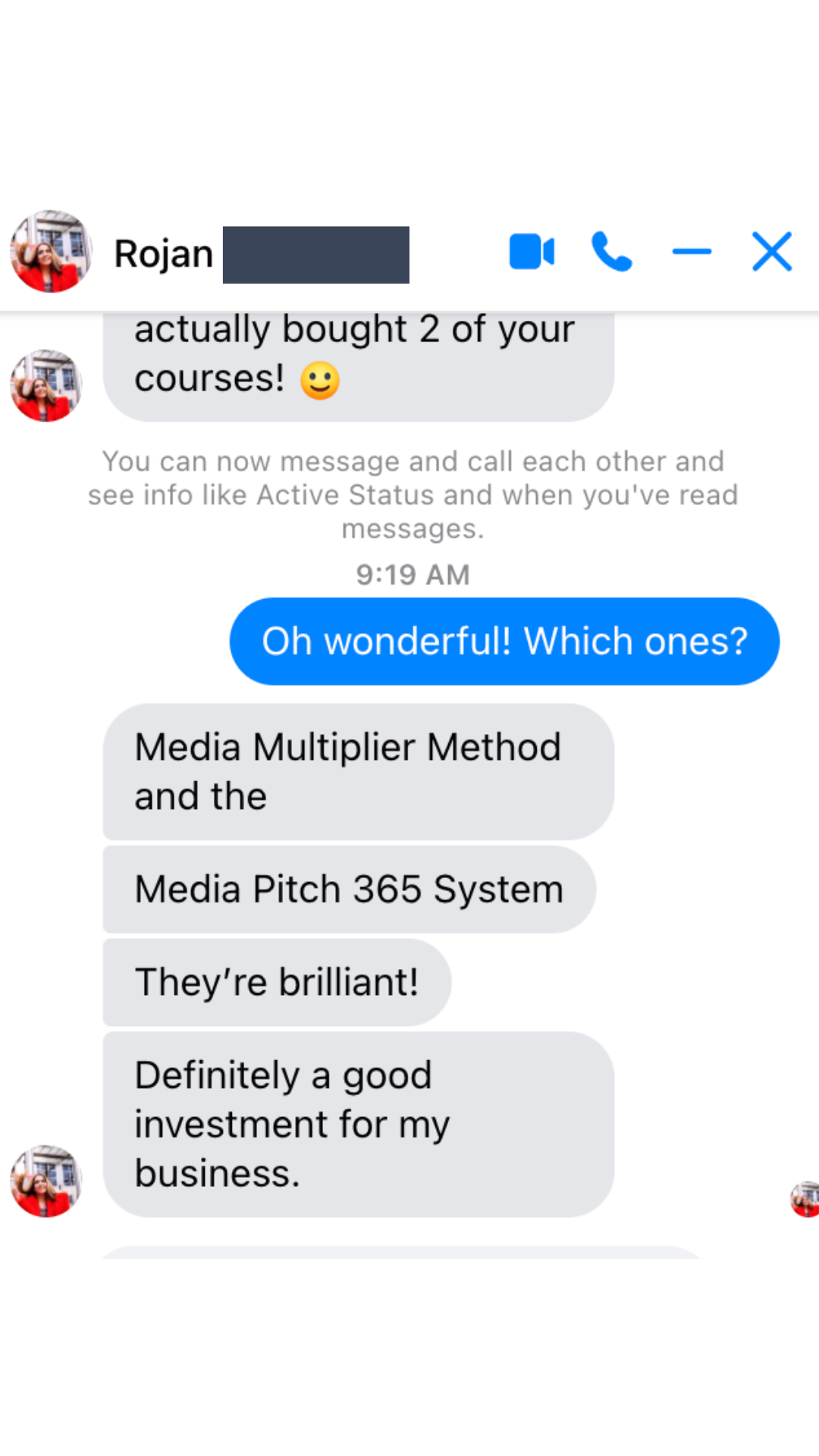Viewport: 819px width, 1456px height.
Task: Start a voice call with Rojan
Action: tap(611, 252)
